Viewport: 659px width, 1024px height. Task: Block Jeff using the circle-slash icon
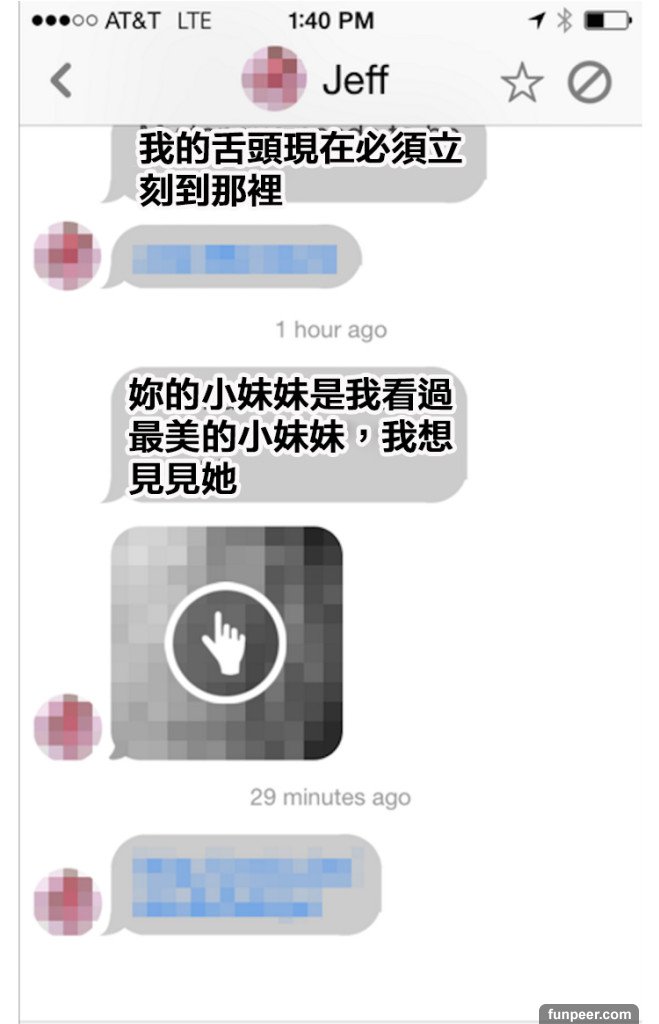[589, 84]
